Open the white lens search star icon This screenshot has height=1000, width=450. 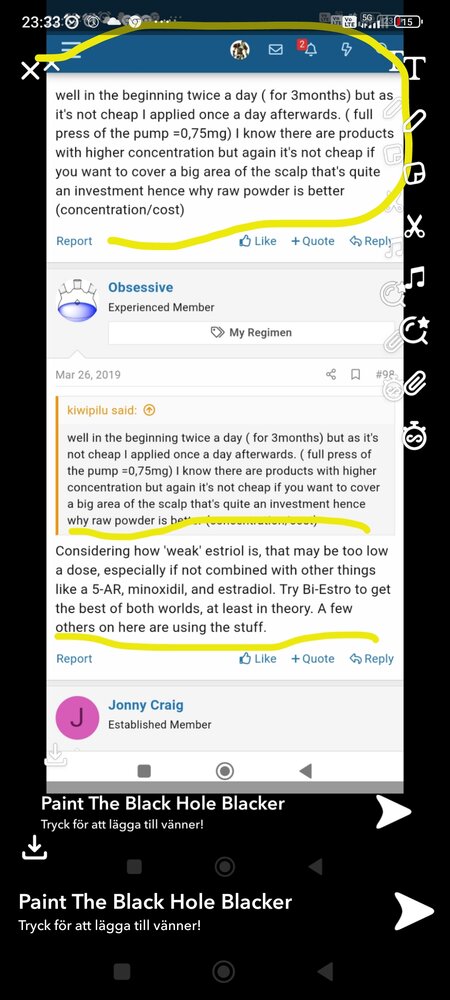point(416,330)
